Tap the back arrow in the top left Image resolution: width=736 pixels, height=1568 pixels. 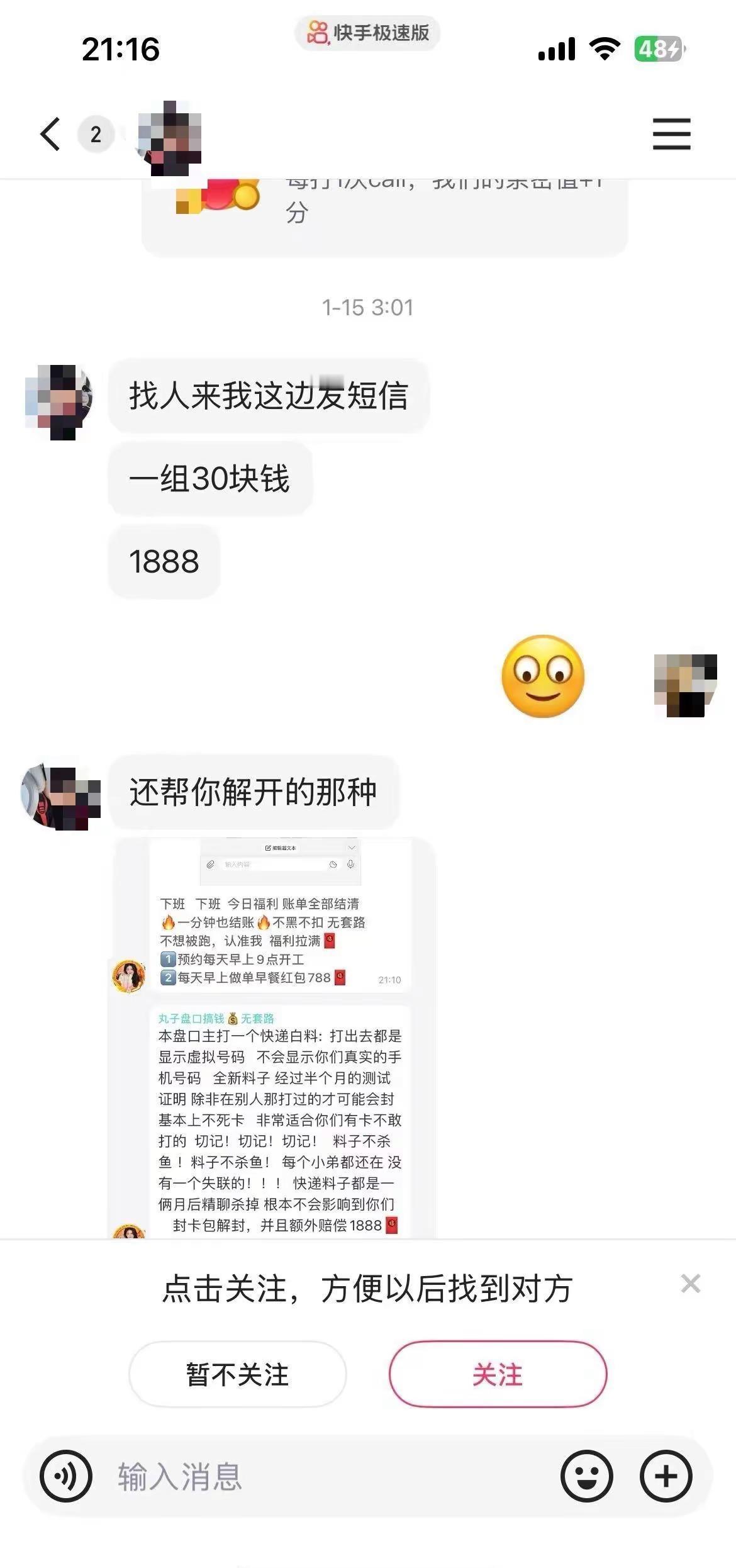point(50,134)
